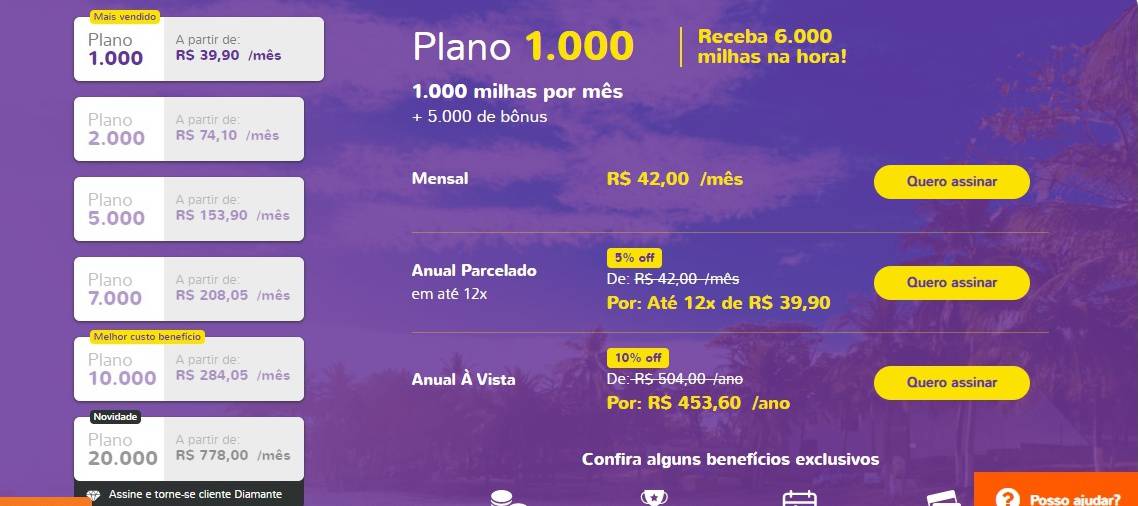Subscribe to the Mensal billing option

click(951, 182)
